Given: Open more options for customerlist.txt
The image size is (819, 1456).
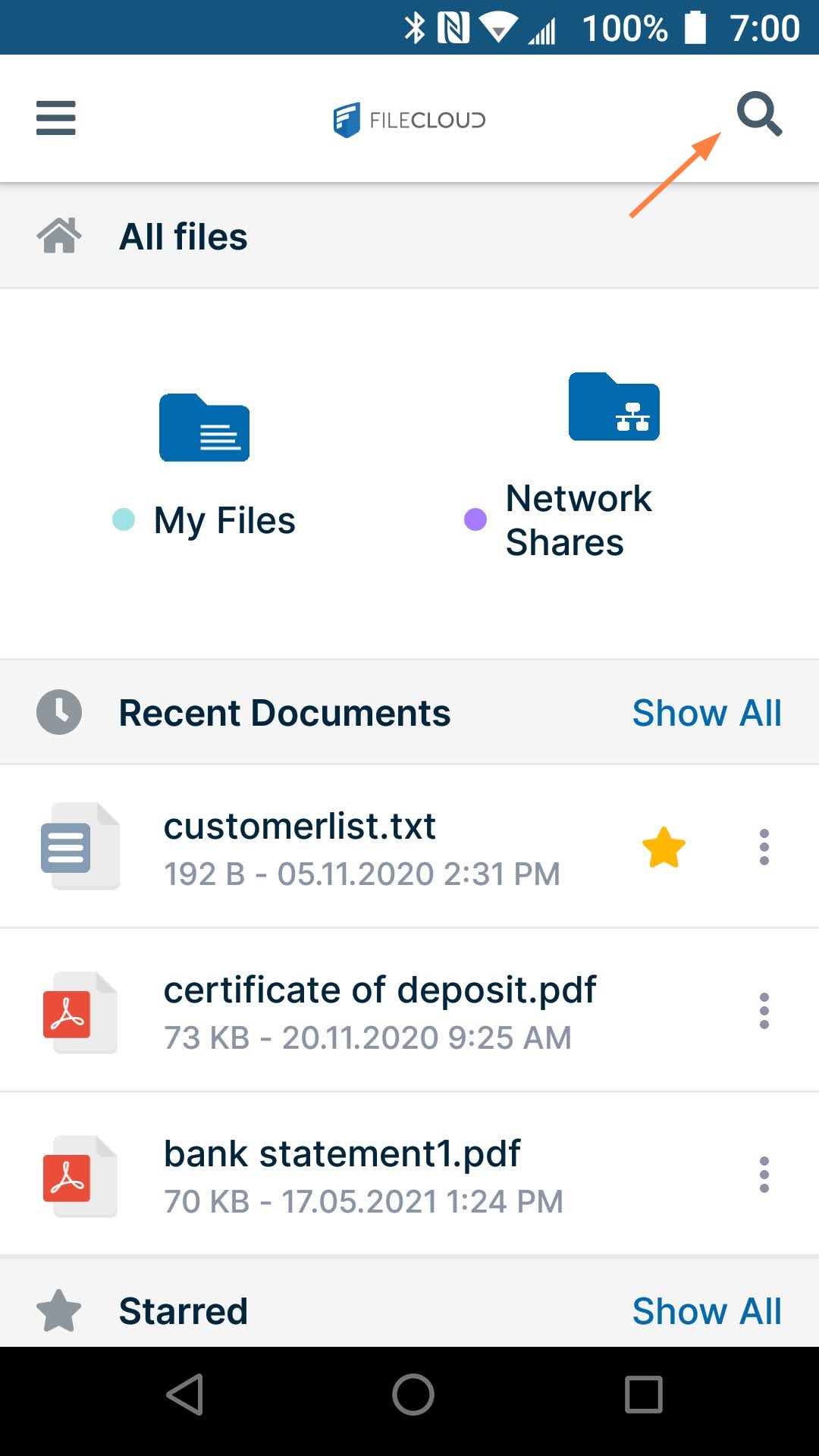Looking at the screenshot, I should [x=764, y=847].
